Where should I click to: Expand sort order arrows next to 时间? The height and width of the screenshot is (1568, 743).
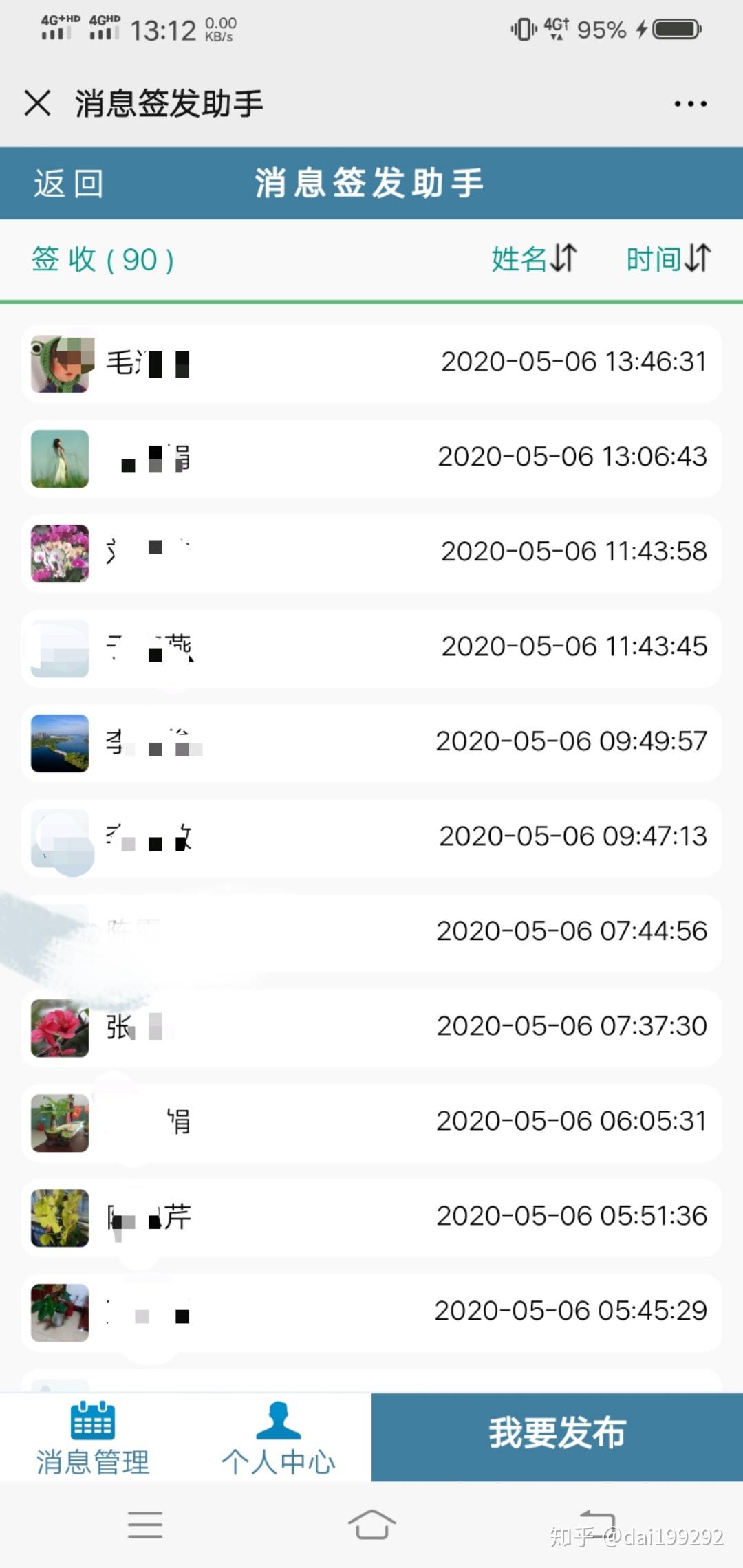[x=697, y=260]
